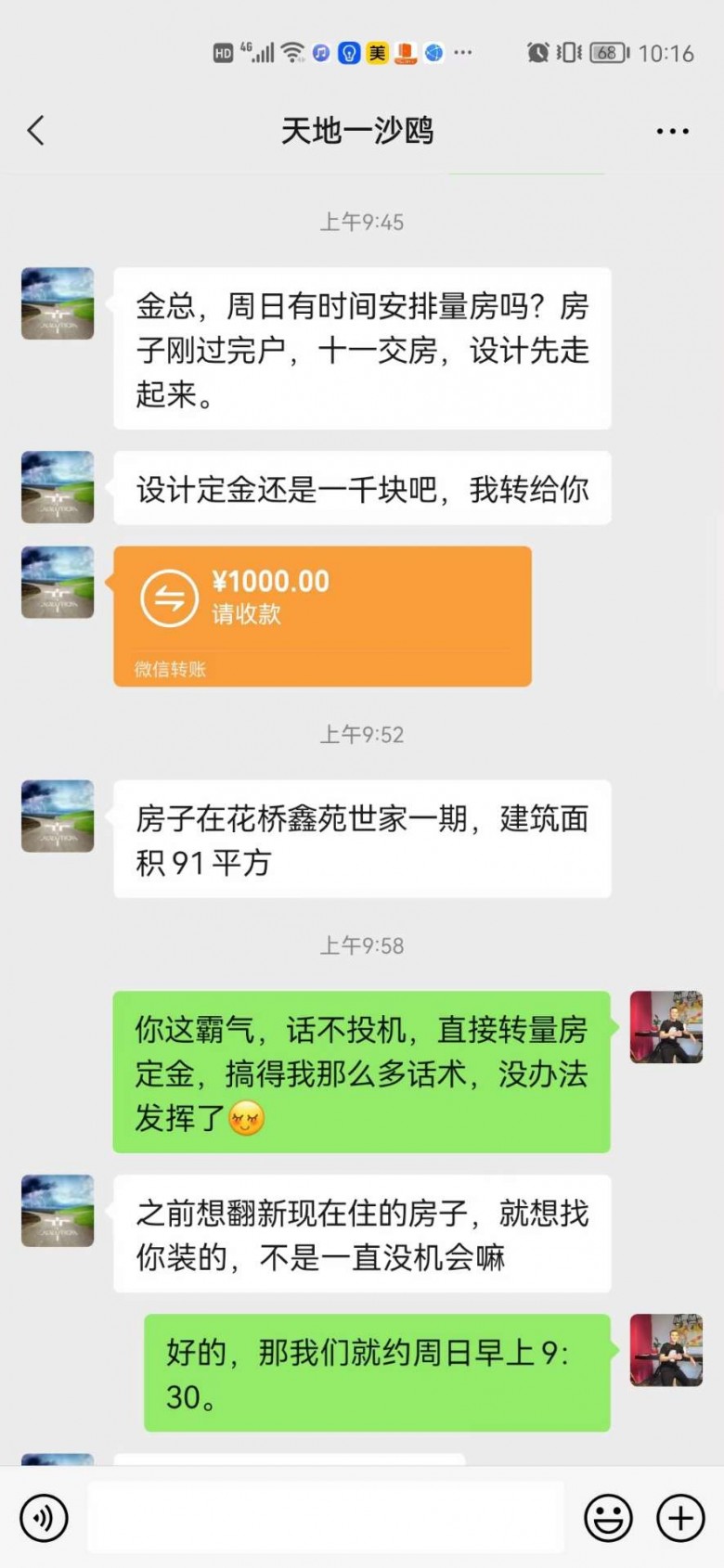This screenshot has width=724, height=1568.
Task: Open the ¥1000.00 WeChat transfer
Action: (322, 616)
